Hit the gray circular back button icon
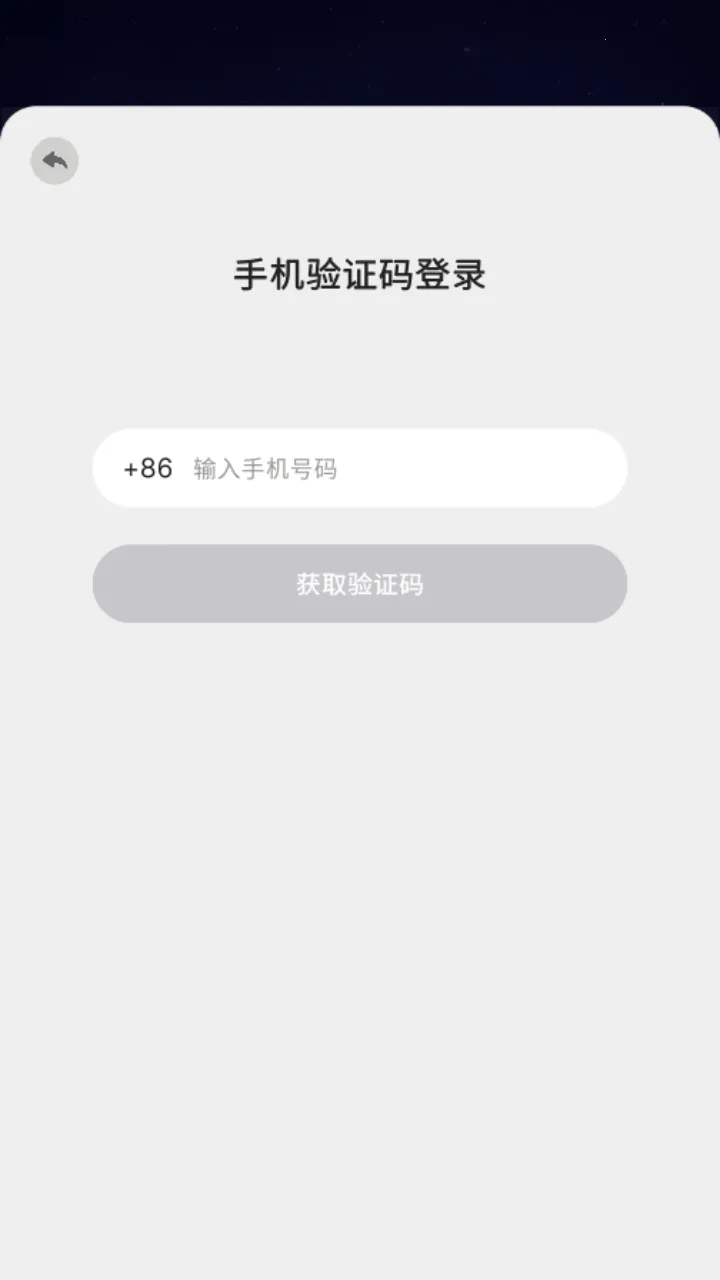The image size is (720, 1280). pos(55,160)
